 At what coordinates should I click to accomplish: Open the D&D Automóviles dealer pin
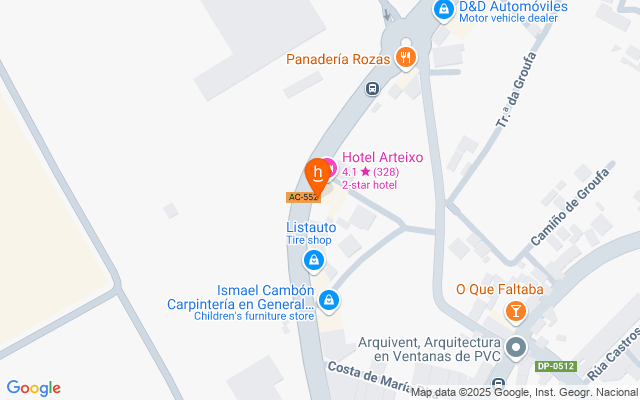443,10
